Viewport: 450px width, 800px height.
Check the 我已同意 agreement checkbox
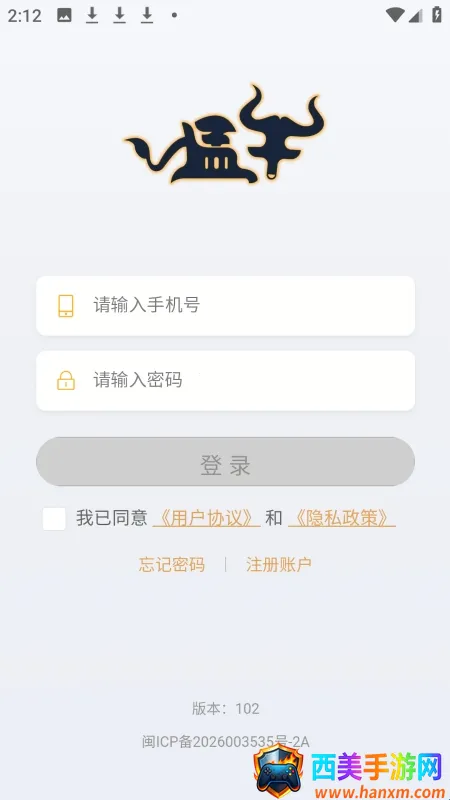54,519
